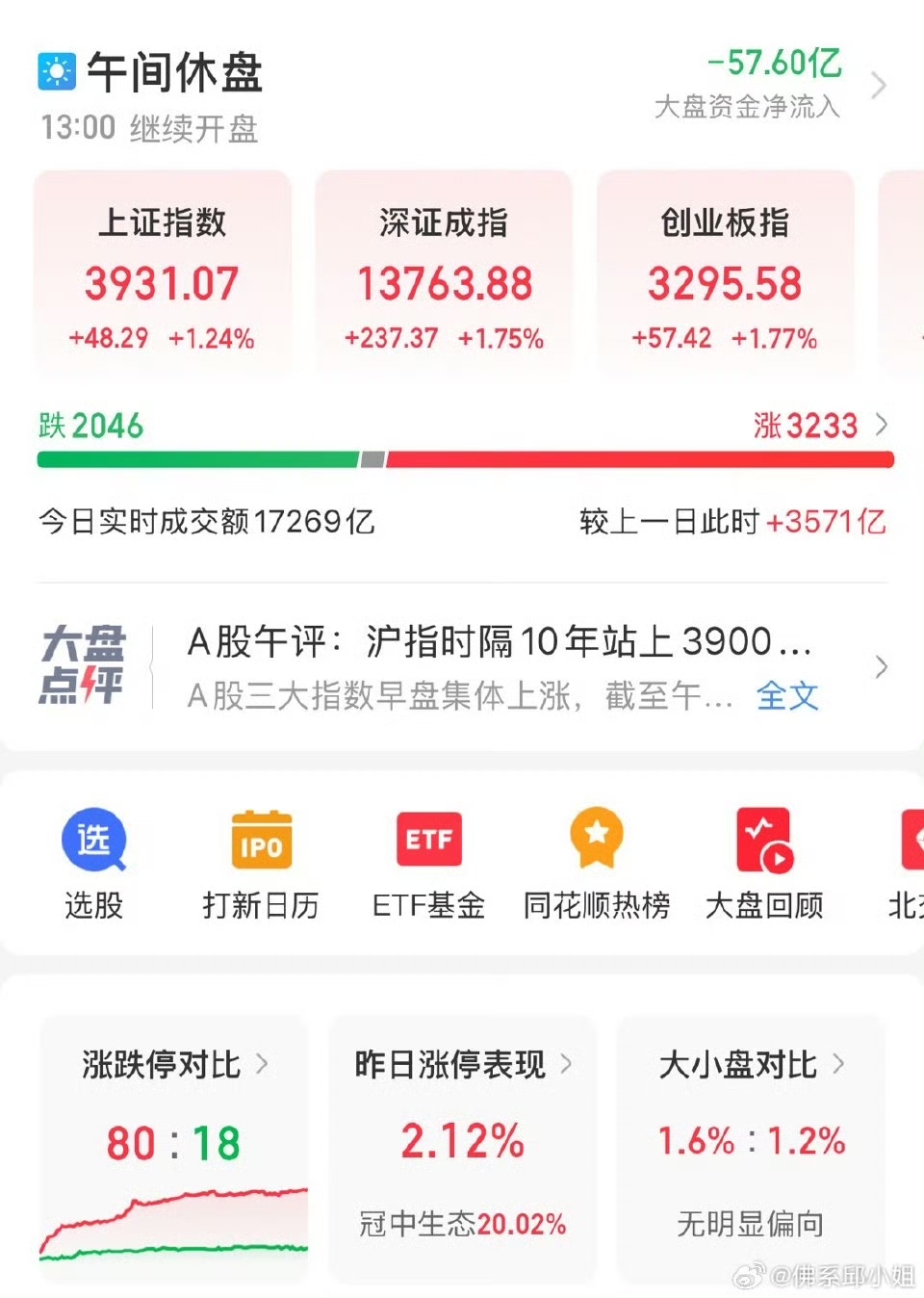The width and height of the screenshot is (924, 1298).
Task: Expand the 大盘资金净流入 details chevron
Action: (x=881, y=87)
